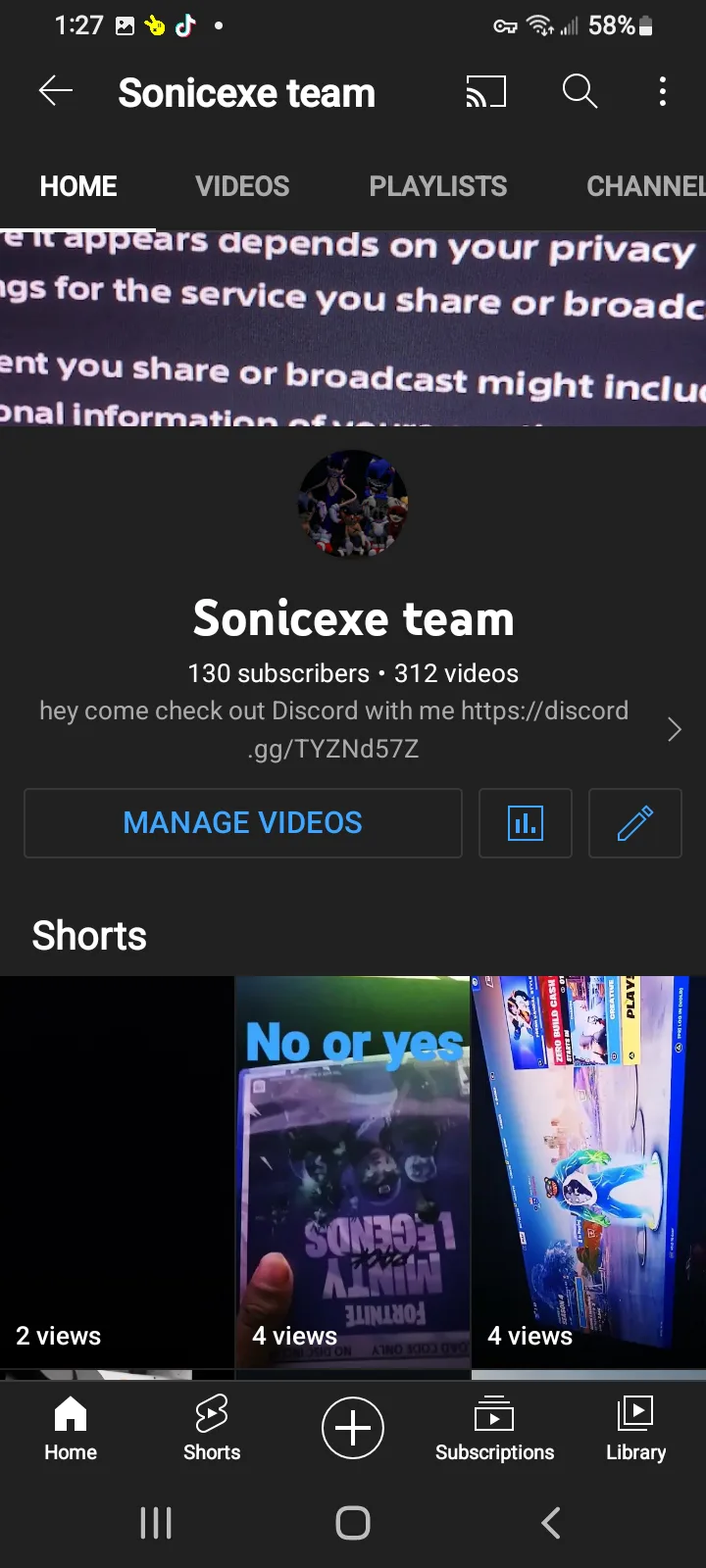Expand the channel description chevron
Image resolution: width=706 pixels, height=1568 pixels.
click(674, 729)
